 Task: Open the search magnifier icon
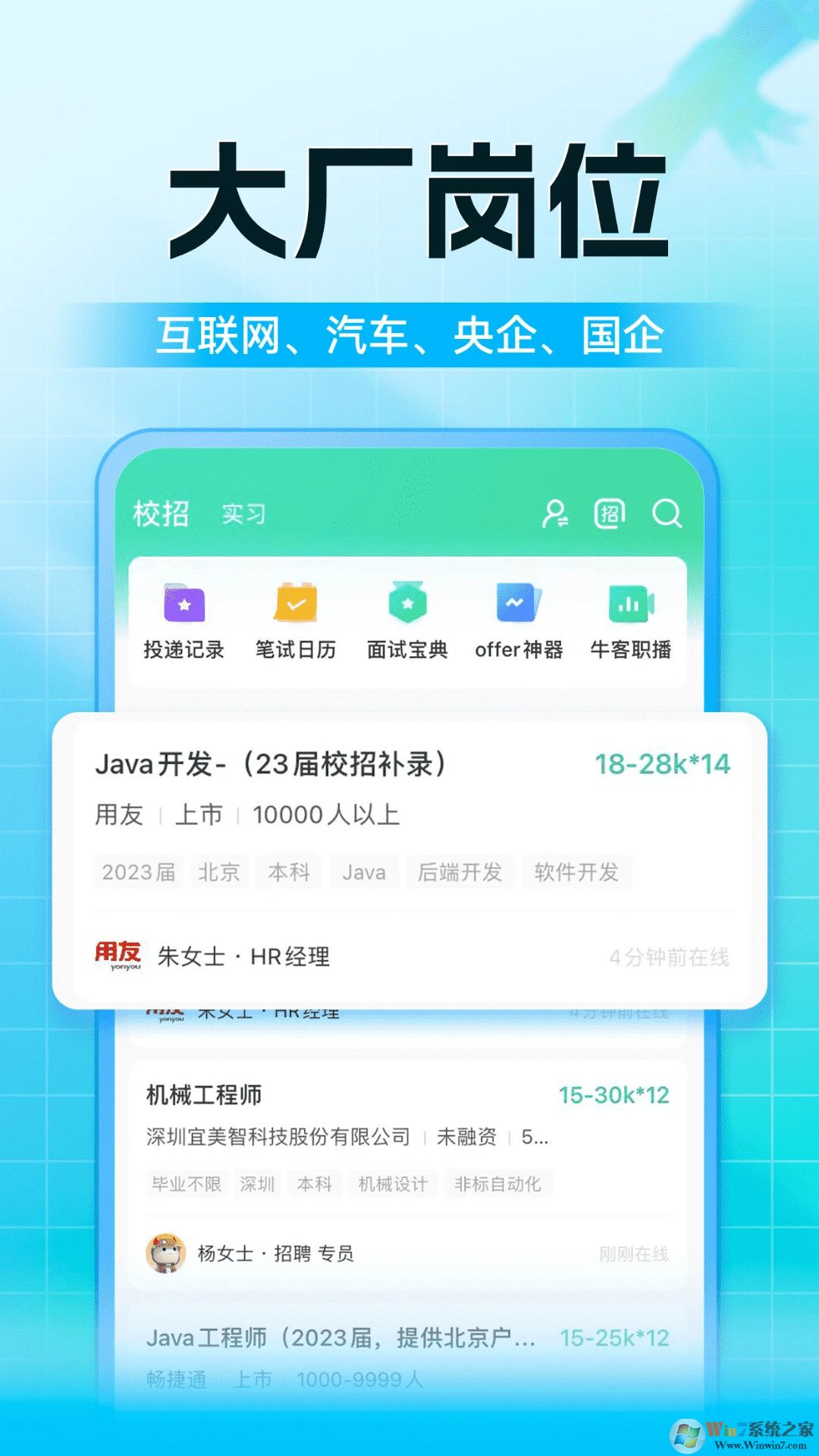tap(666, 513)
